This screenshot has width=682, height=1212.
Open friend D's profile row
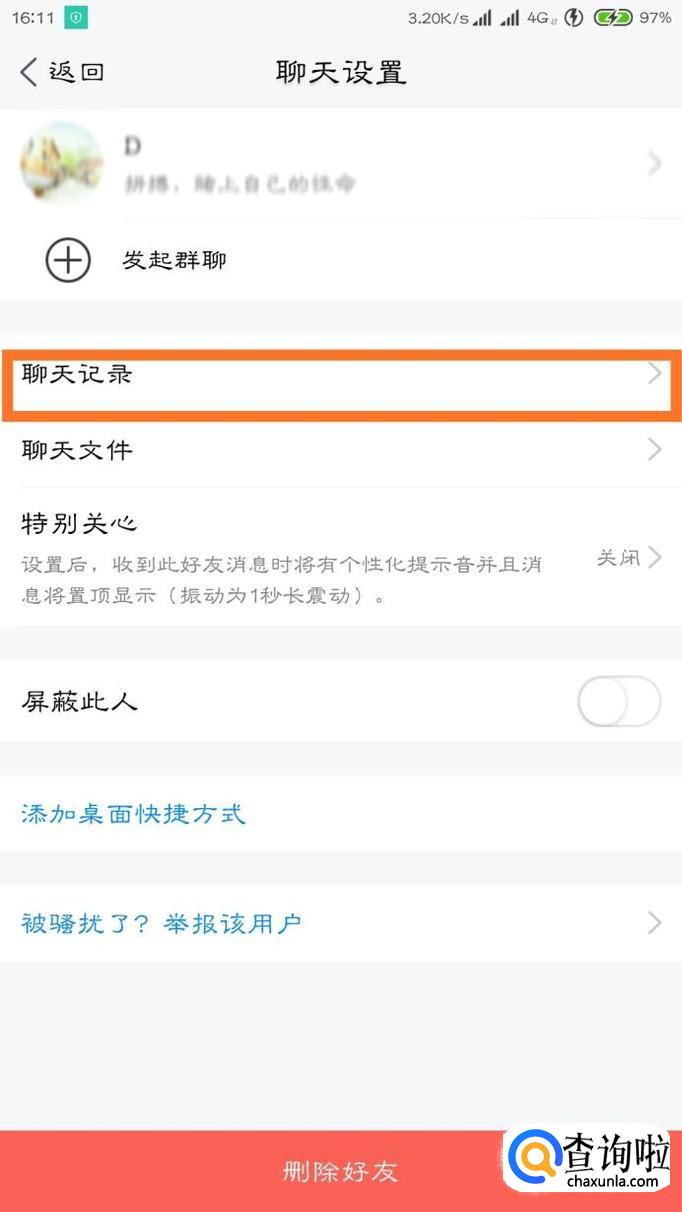[341, 163]
